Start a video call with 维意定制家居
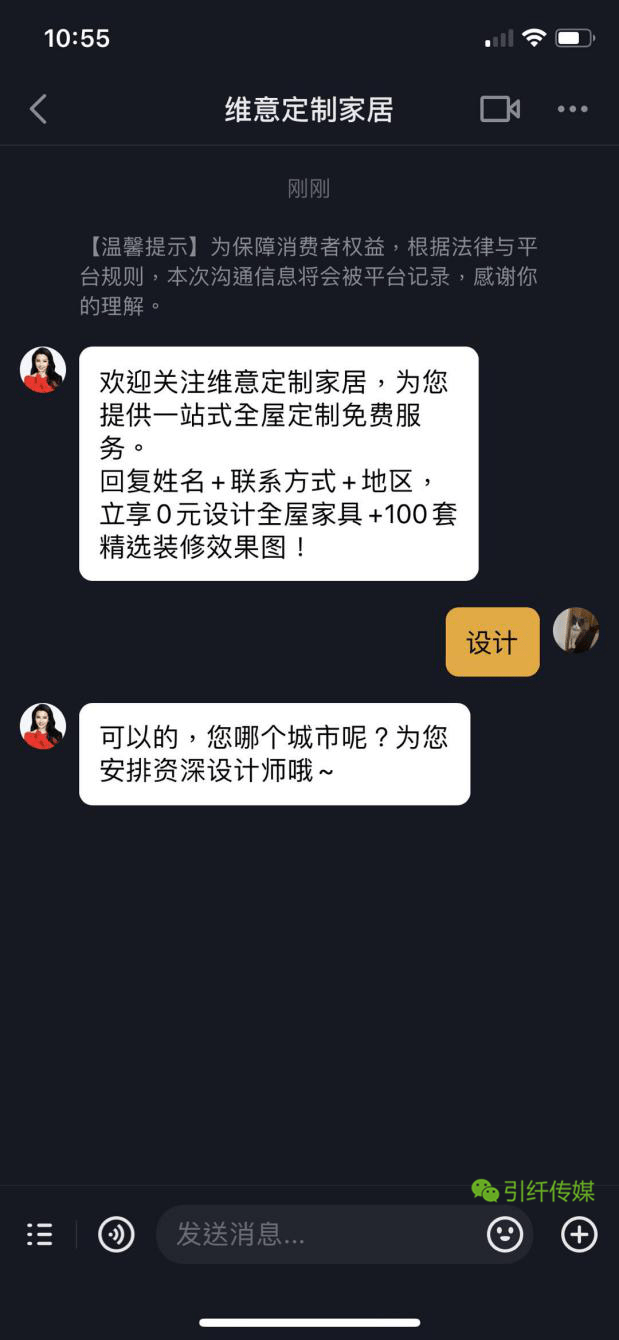Viewport: 619px width, 1340px height. pyautogui.click(x=500, y=109)
